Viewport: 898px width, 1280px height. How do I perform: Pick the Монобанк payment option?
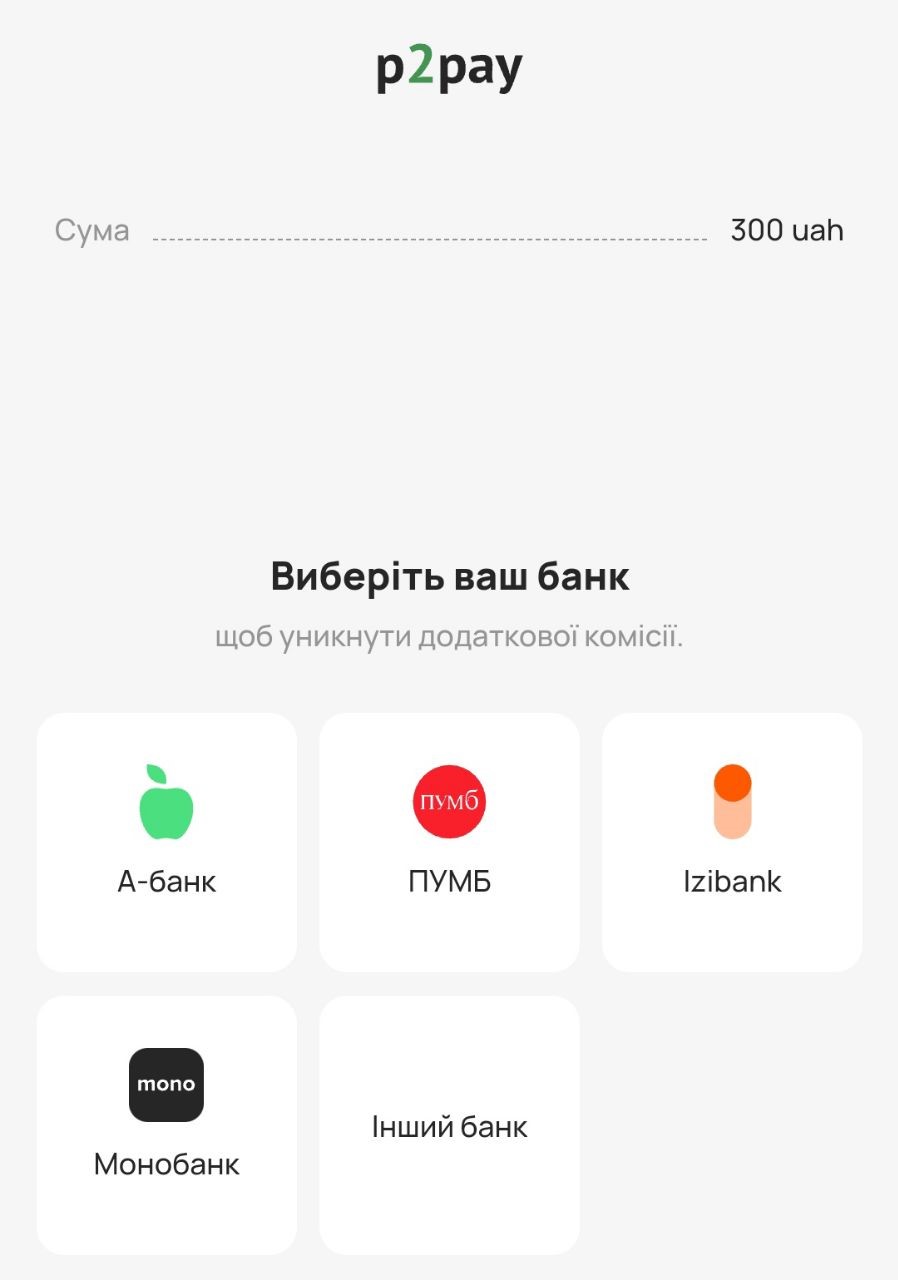click(166, 1124)
